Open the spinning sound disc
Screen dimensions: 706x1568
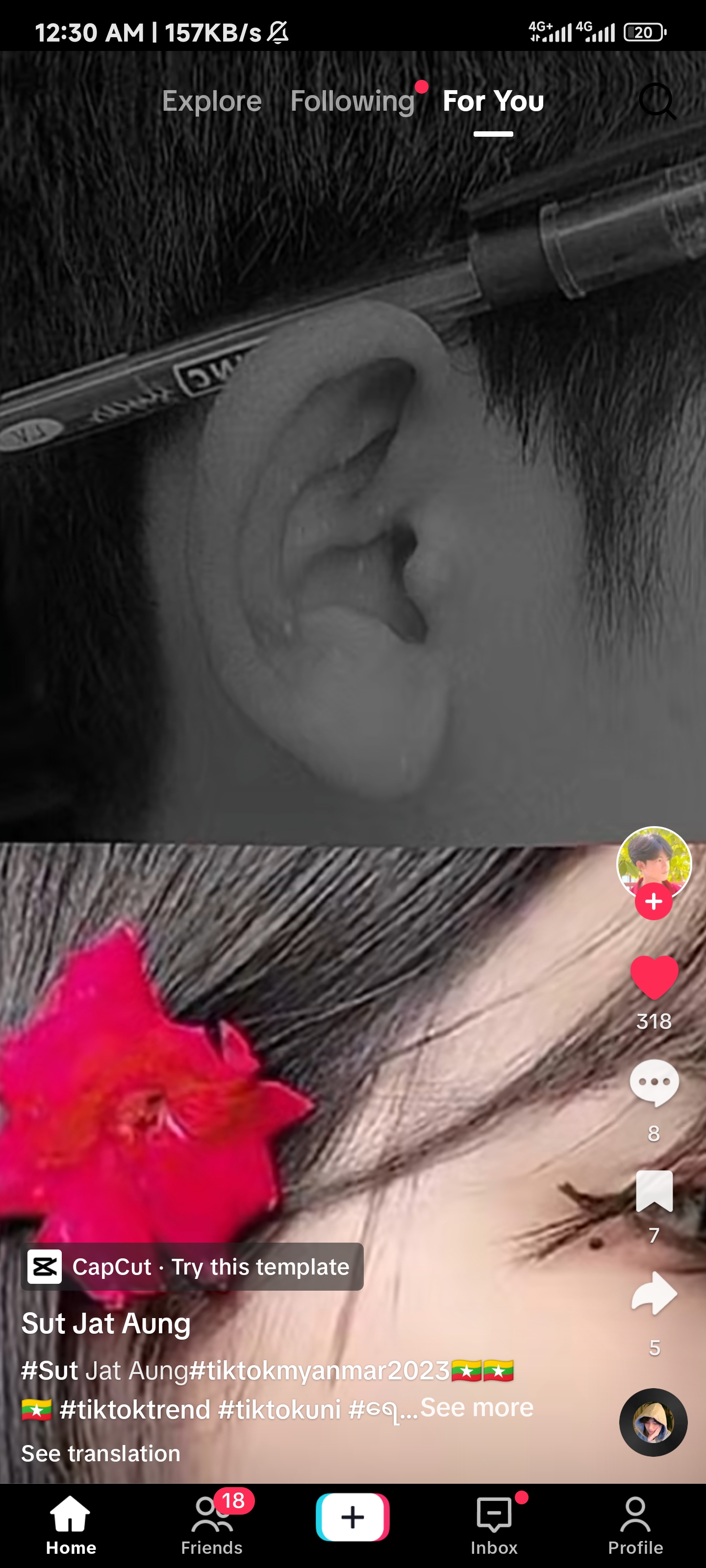coord(653,1422)
